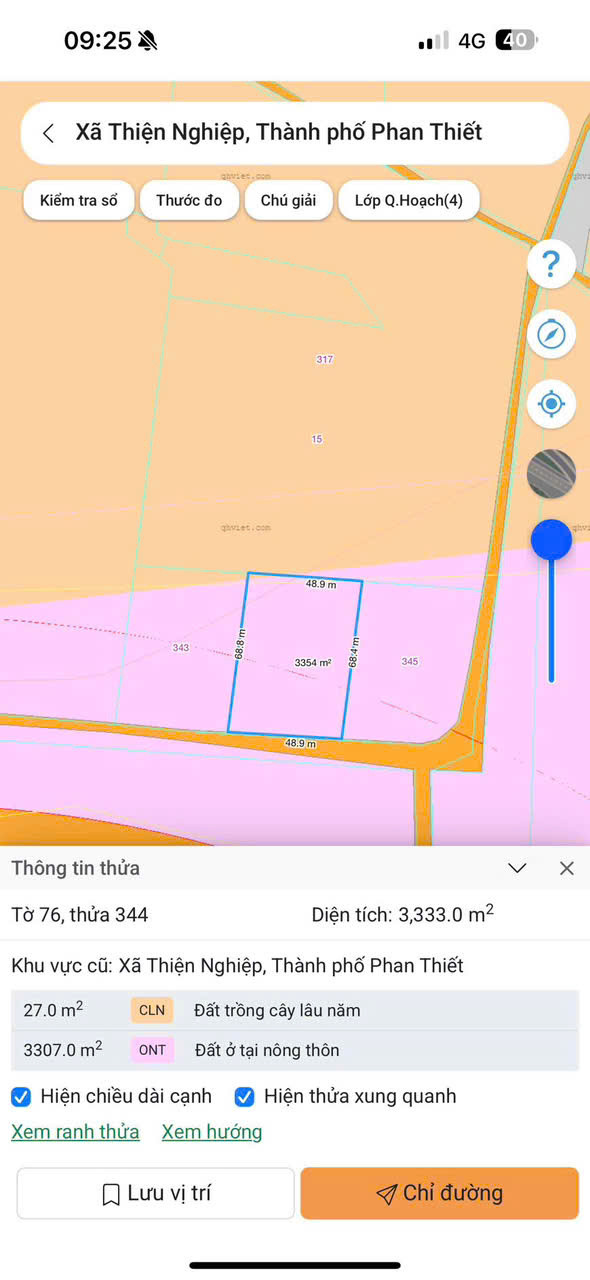Collapse the Thông tin thửa panel

[517, 868]
